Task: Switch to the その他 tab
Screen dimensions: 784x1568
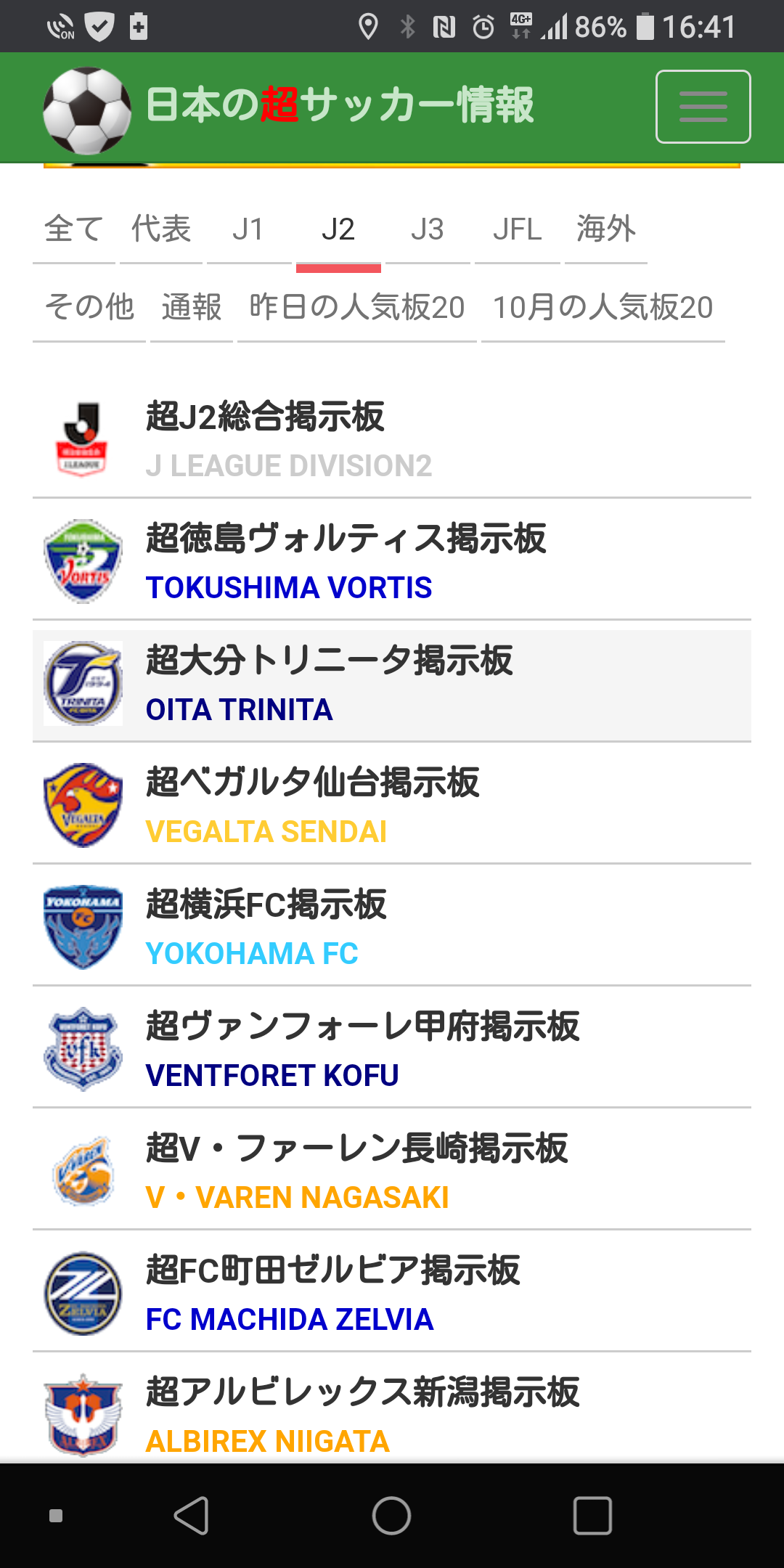Action: point(89,307)
